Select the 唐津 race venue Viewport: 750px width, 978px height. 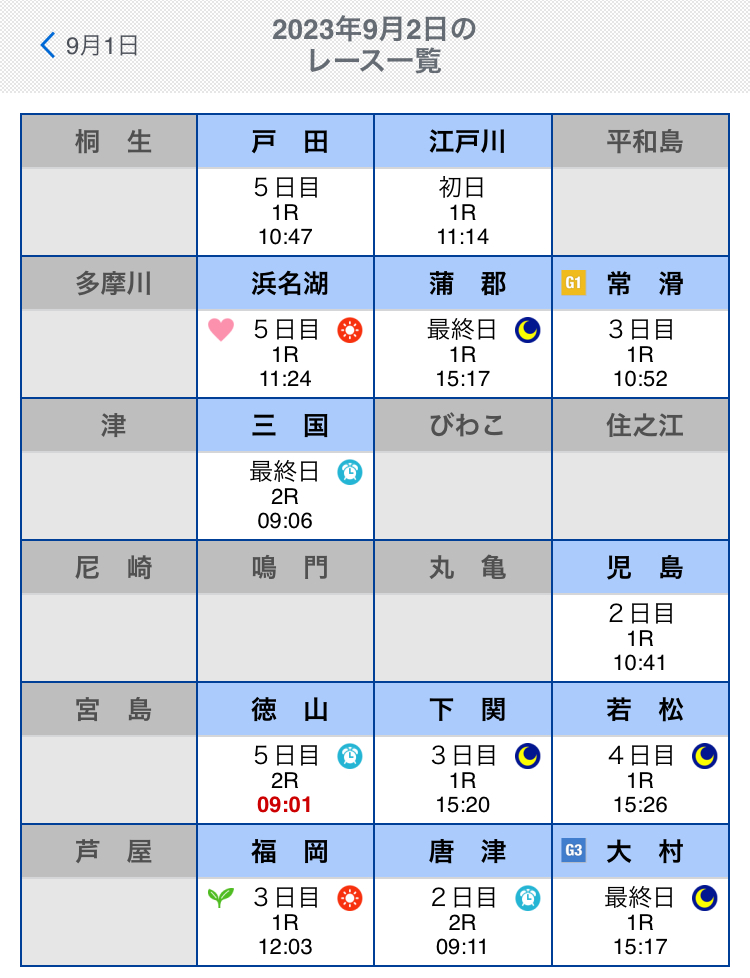(x=463, y=896)
